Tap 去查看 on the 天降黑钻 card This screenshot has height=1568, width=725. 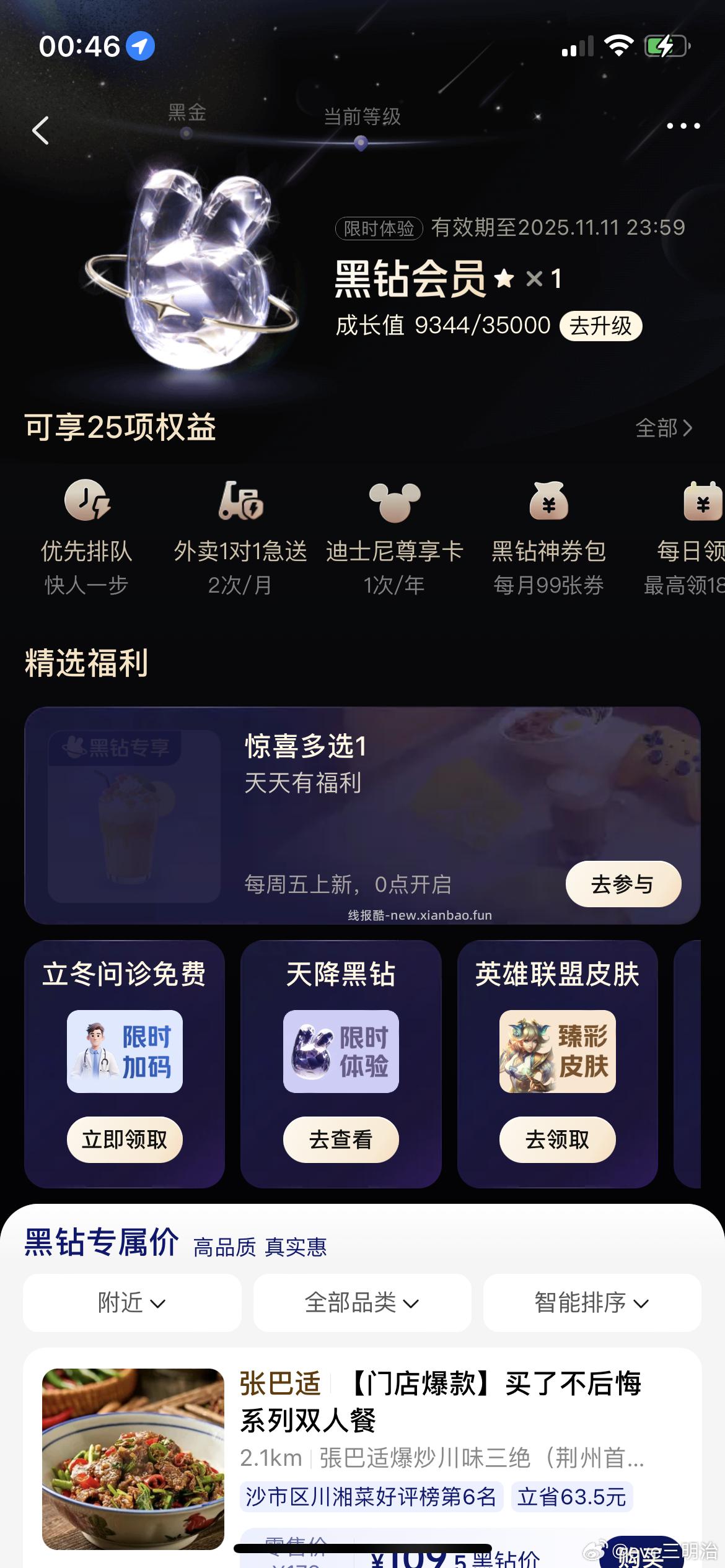click(341, 1139)
